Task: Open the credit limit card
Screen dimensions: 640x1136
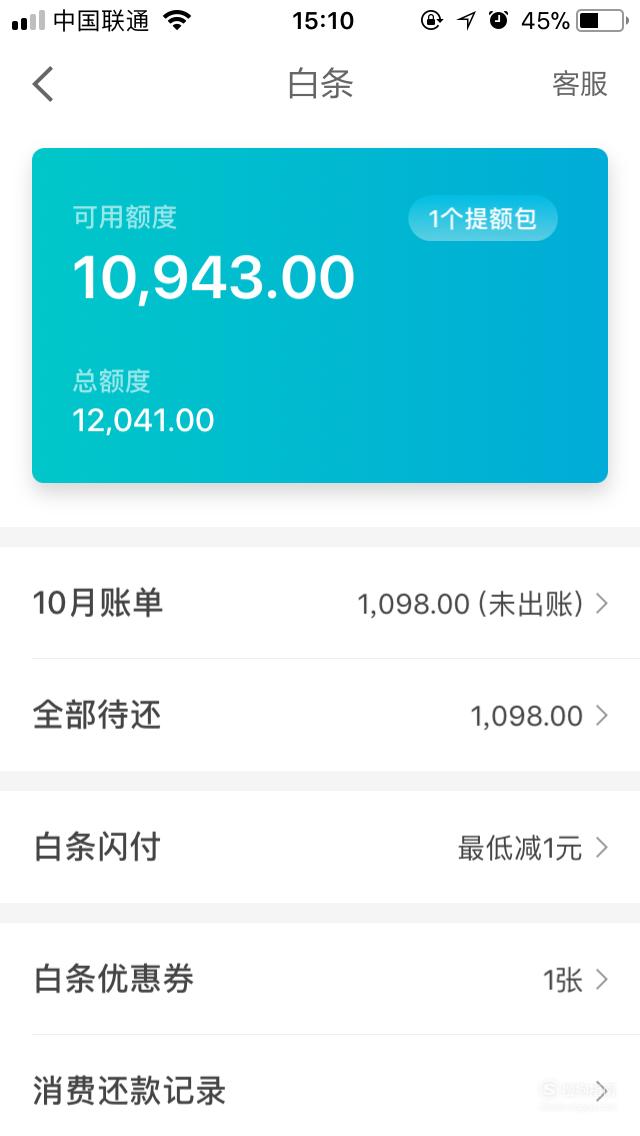Action: coord(320,315)
